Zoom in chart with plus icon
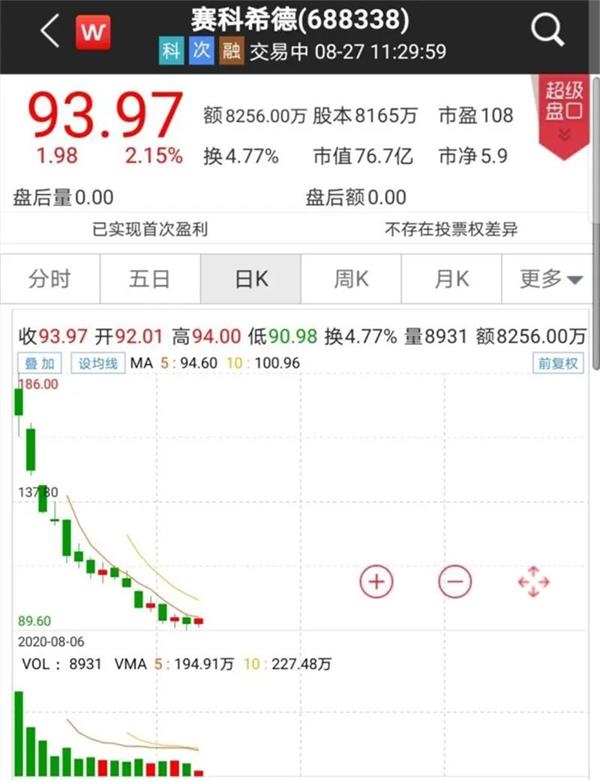The height and width of the screenshot is (782, 600). pyautogui.click(x=376, y=581)
